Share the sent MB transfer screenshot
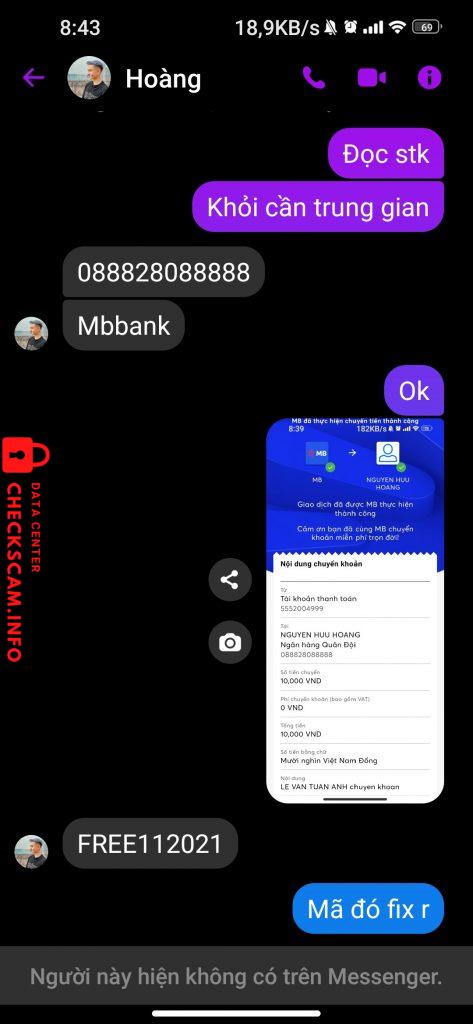This screenshot has height=1024, width=473. [230, 580]
